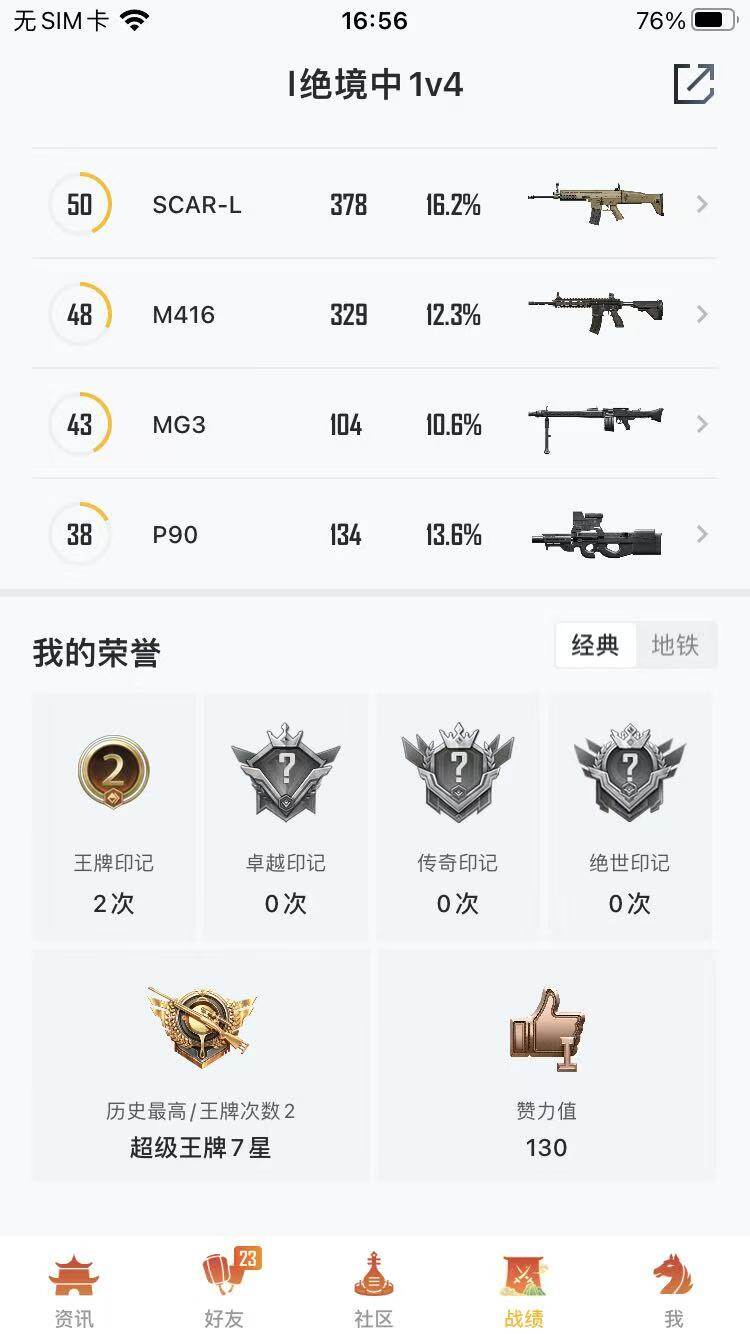Click the 传奇印记 badge icon

[458, 772]
